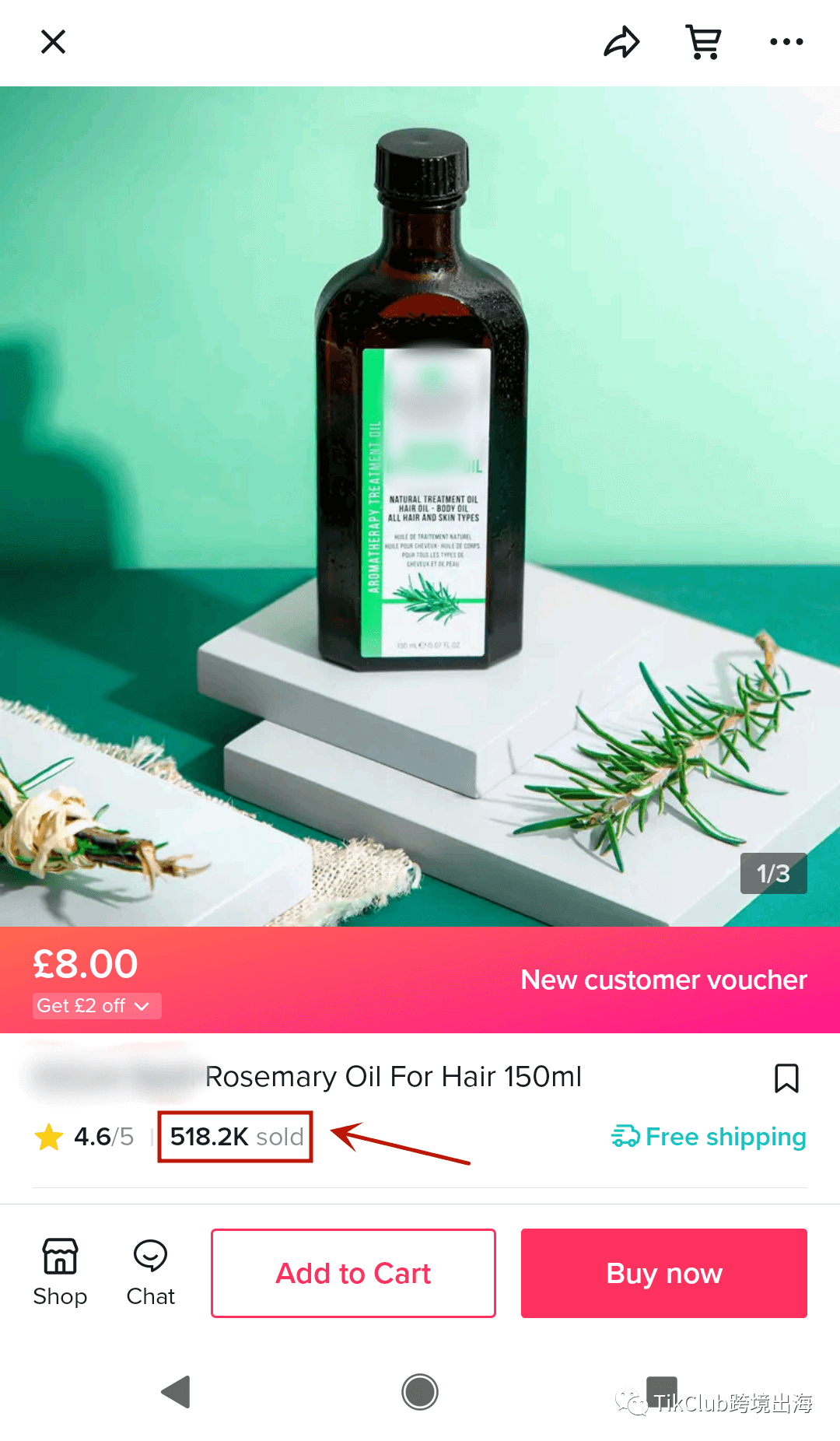840x1441 pixels.
Task: Open the seller's Shop
Action: 60,1272
